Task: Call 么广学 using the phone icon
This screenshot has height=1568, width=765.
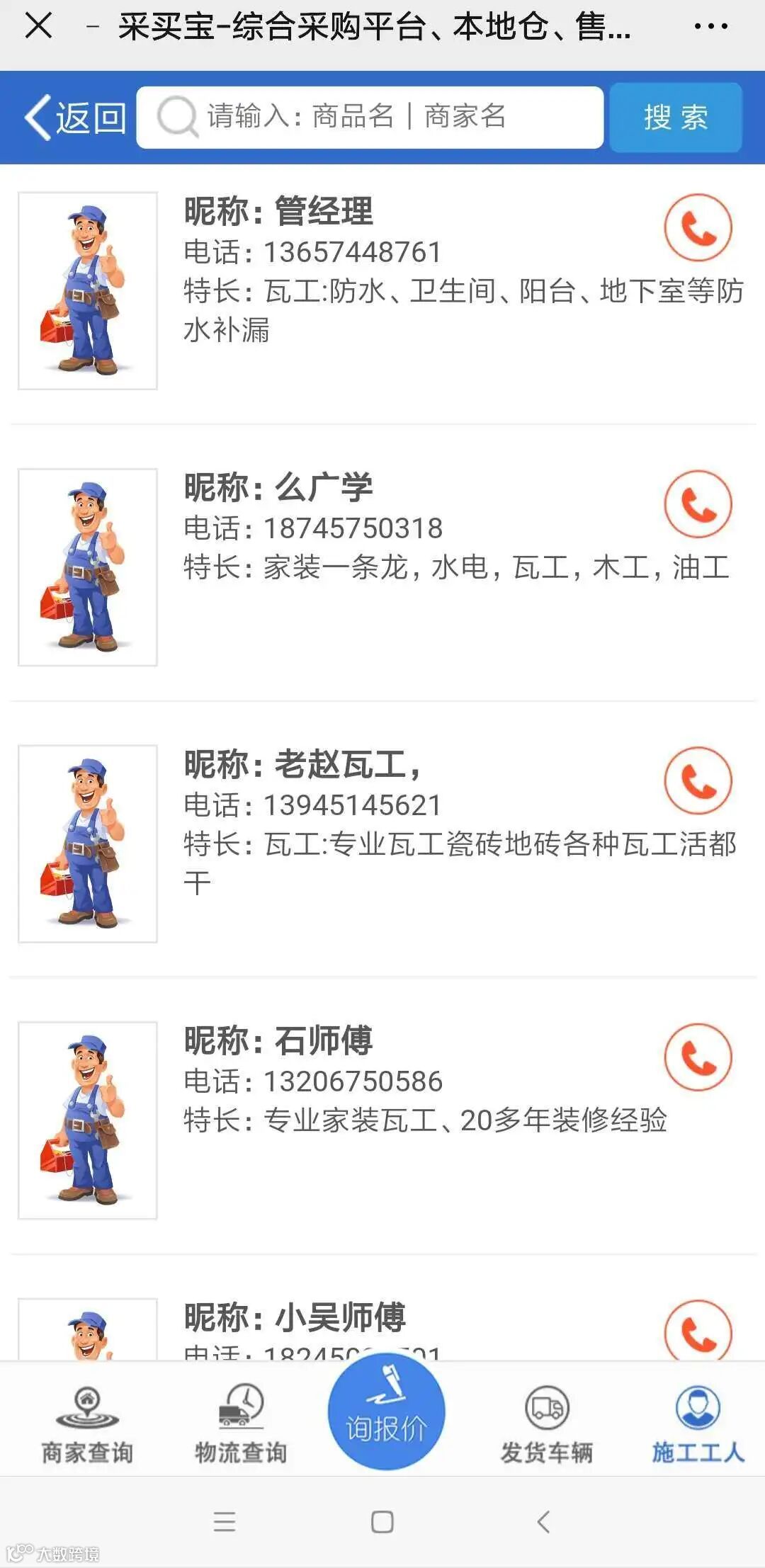Action: (698, 504)
